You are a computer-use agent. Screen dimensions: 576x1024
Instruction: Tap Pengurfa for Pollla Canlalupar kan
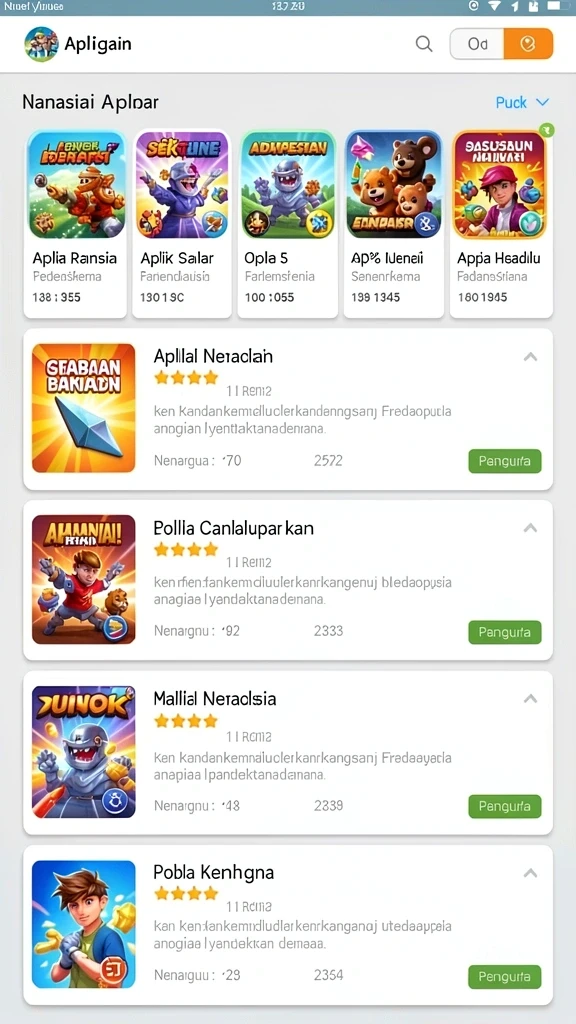tap(505, 632)
